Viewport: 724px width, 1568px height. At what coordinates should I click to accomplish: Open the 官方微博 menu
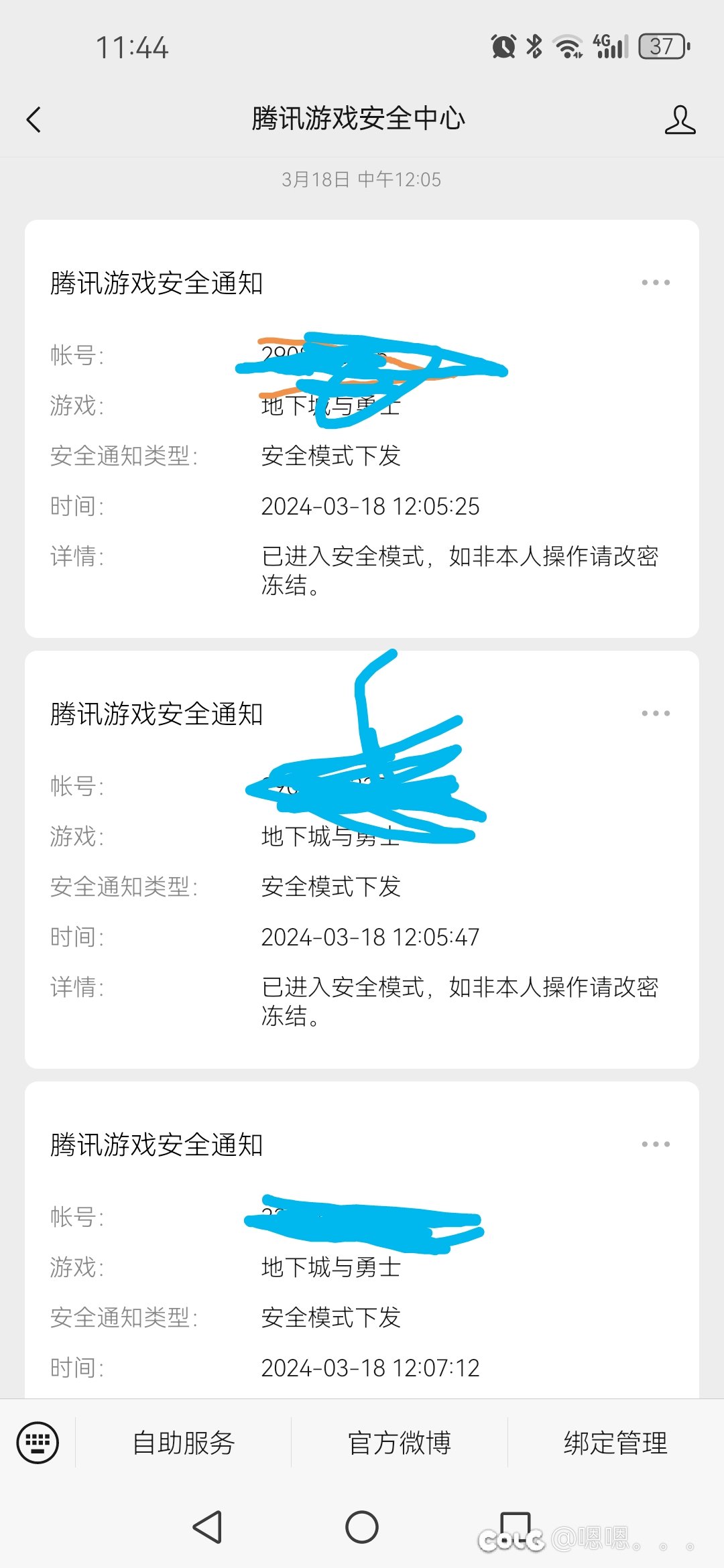pyautogui.click(x=400, y=1442)
